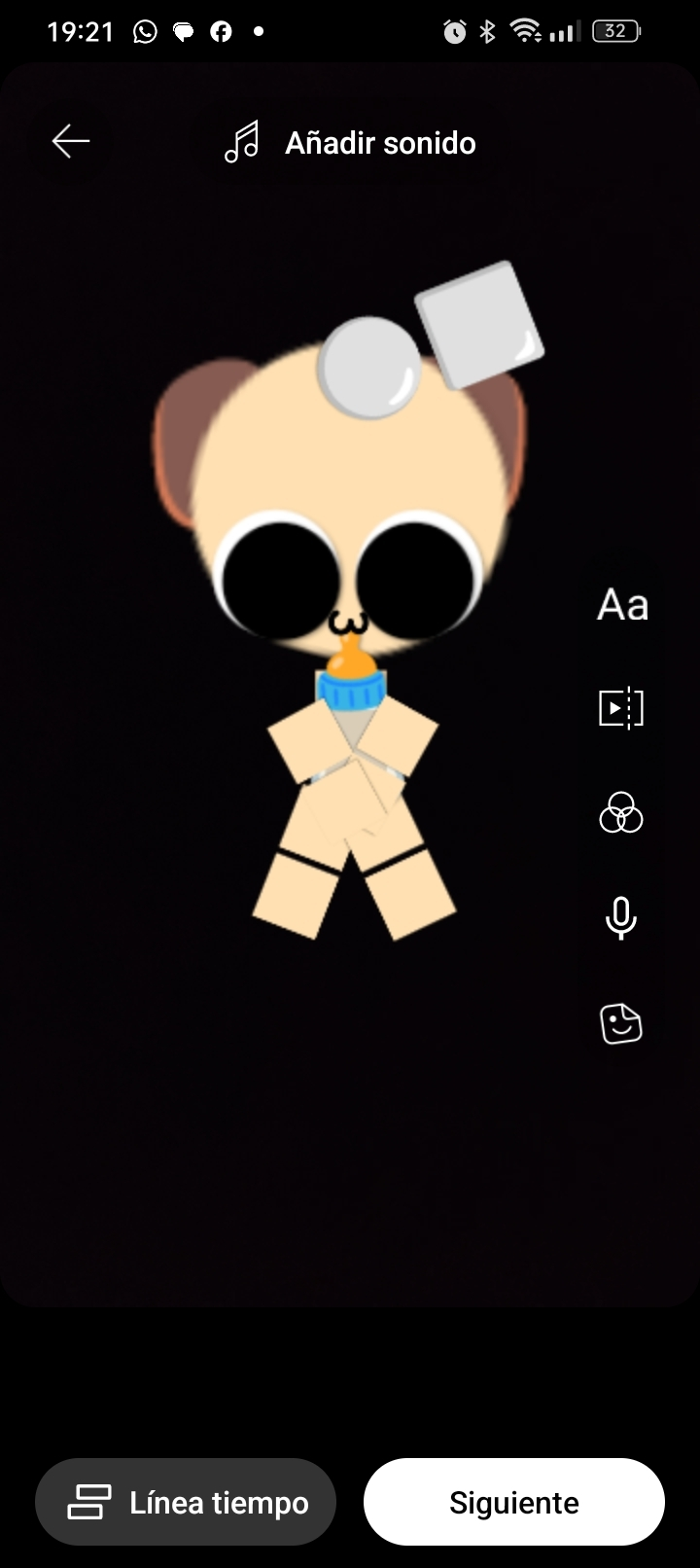Open Línea tiempo timeline editor
The image size is (700, 1568).
point(186,1503)
